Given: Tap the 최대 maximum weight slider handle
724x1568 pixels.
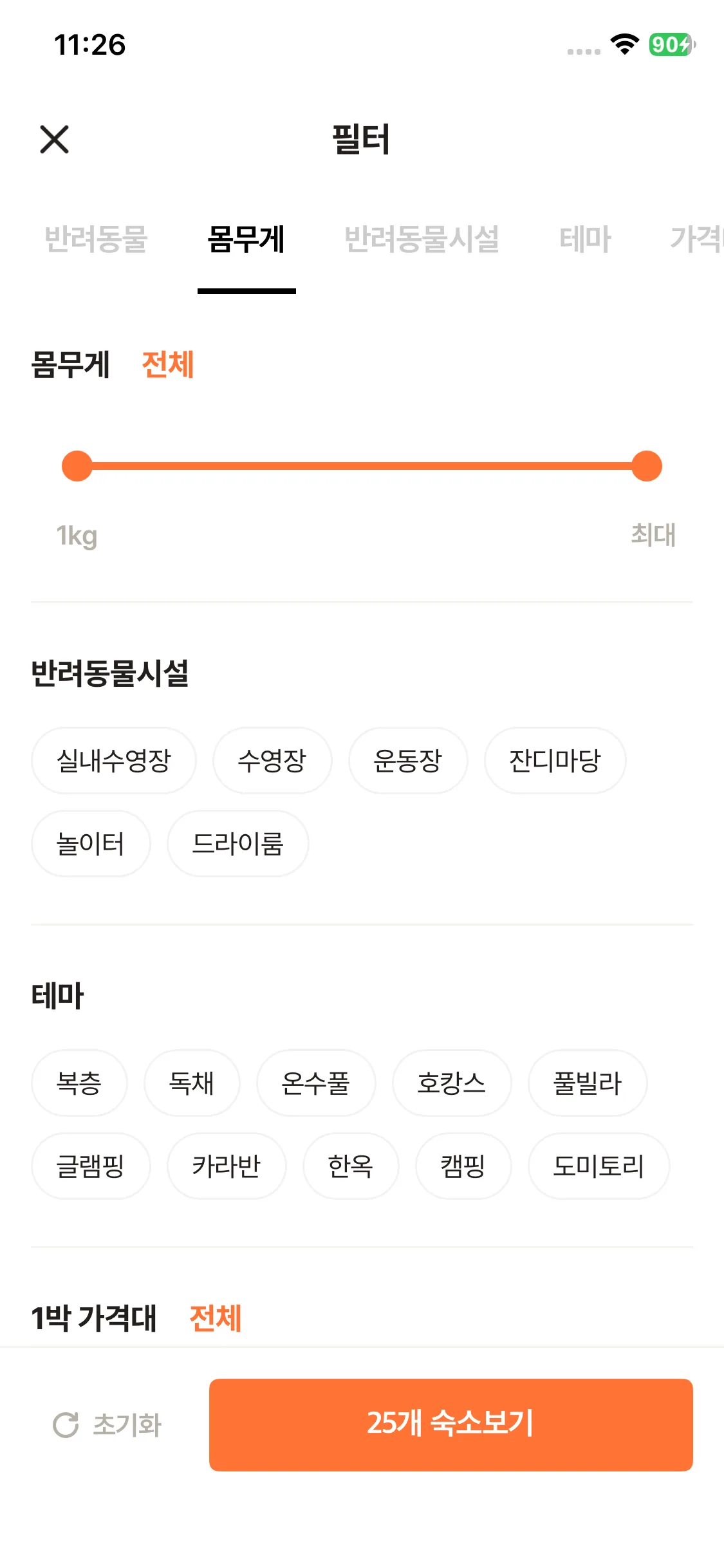Looking at the screenshot, I should pyautogui.click(x=646, y=466).
